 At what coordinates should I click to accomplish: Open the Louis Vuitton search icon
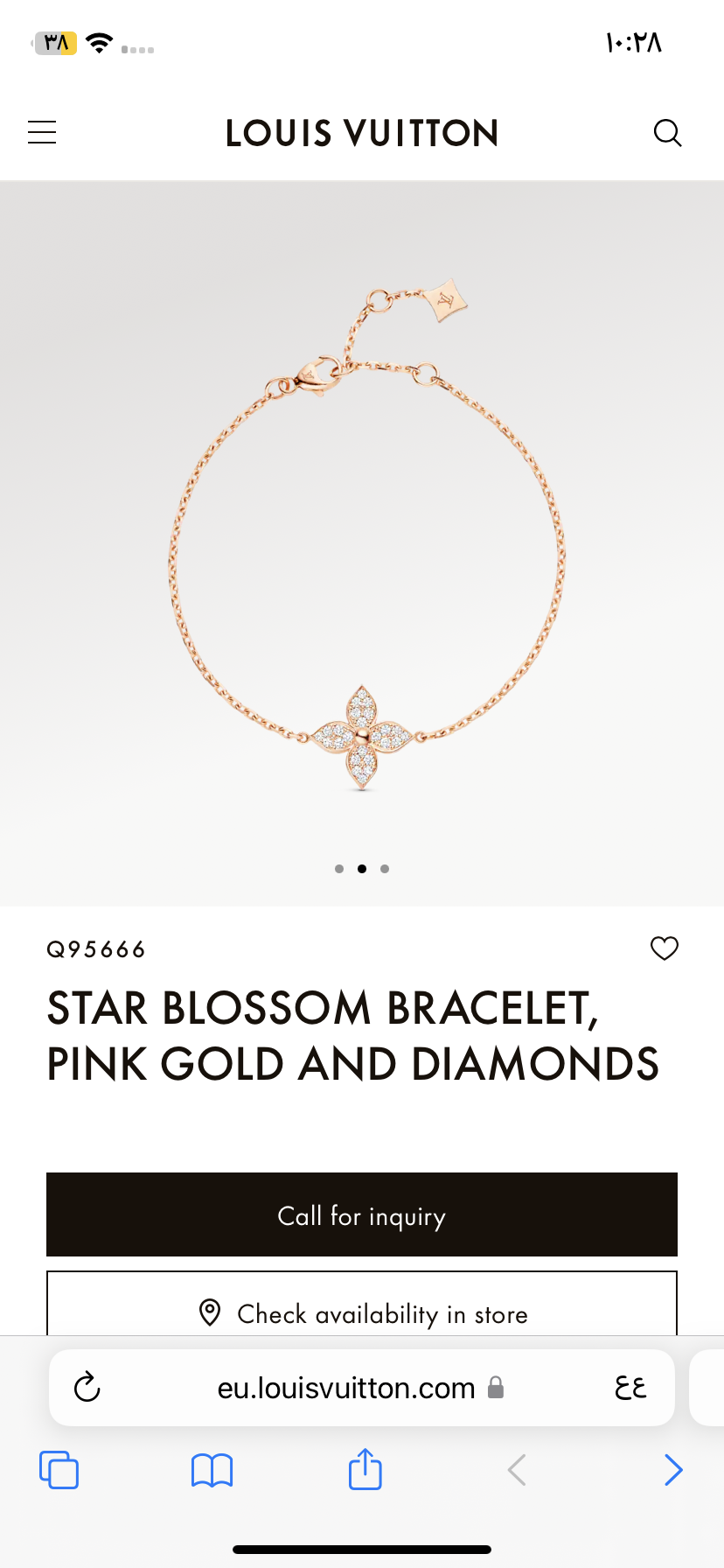[x=667, y=133]
